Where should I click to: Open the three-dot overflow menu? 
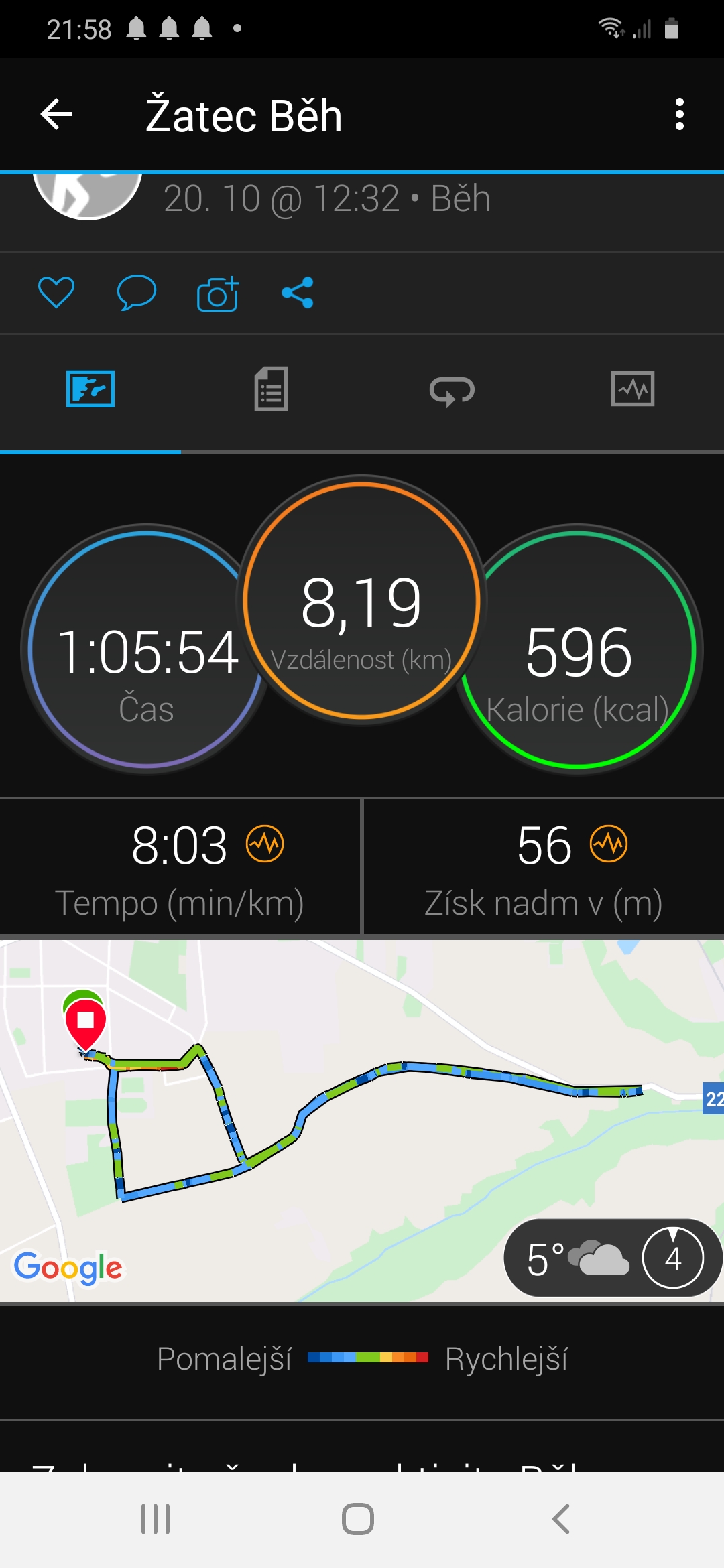tap(680, 115)
